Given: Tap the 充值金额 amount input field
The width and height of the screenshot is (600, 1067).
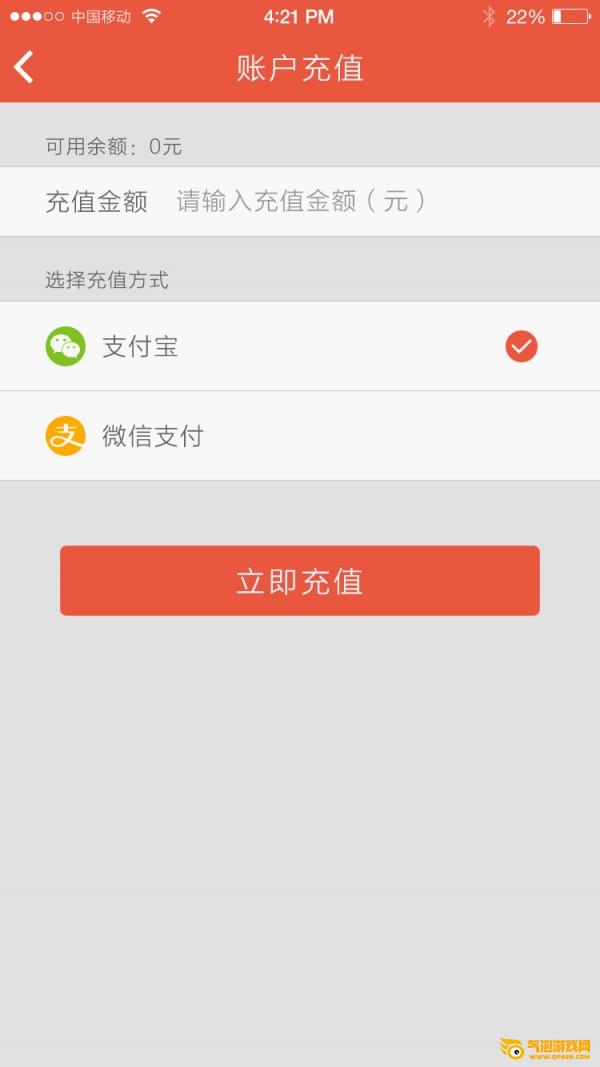Looking at the screenshot, I should (300, 201).
